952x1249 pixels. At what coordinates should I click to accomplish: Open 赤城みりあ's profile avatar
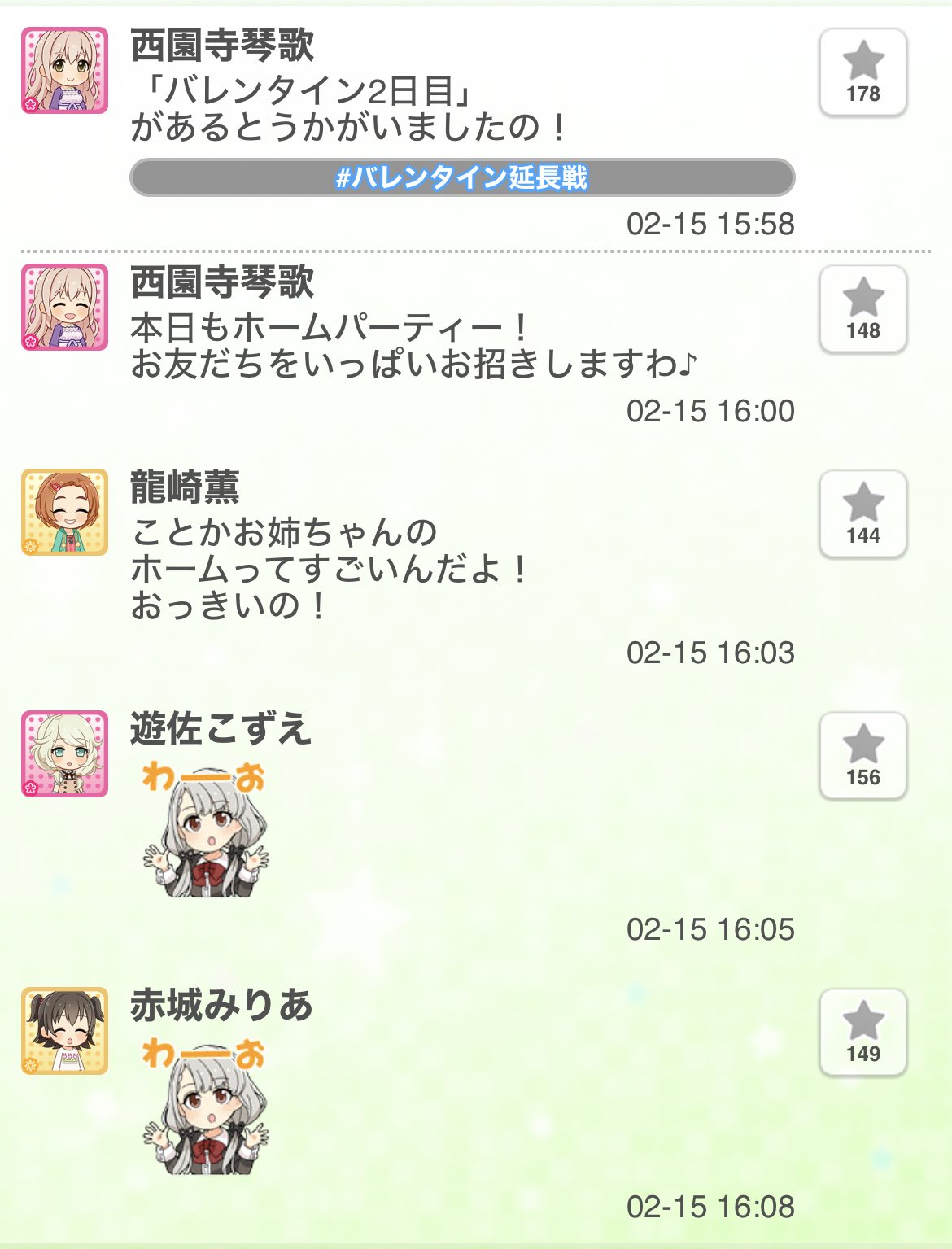point(64,1030)
